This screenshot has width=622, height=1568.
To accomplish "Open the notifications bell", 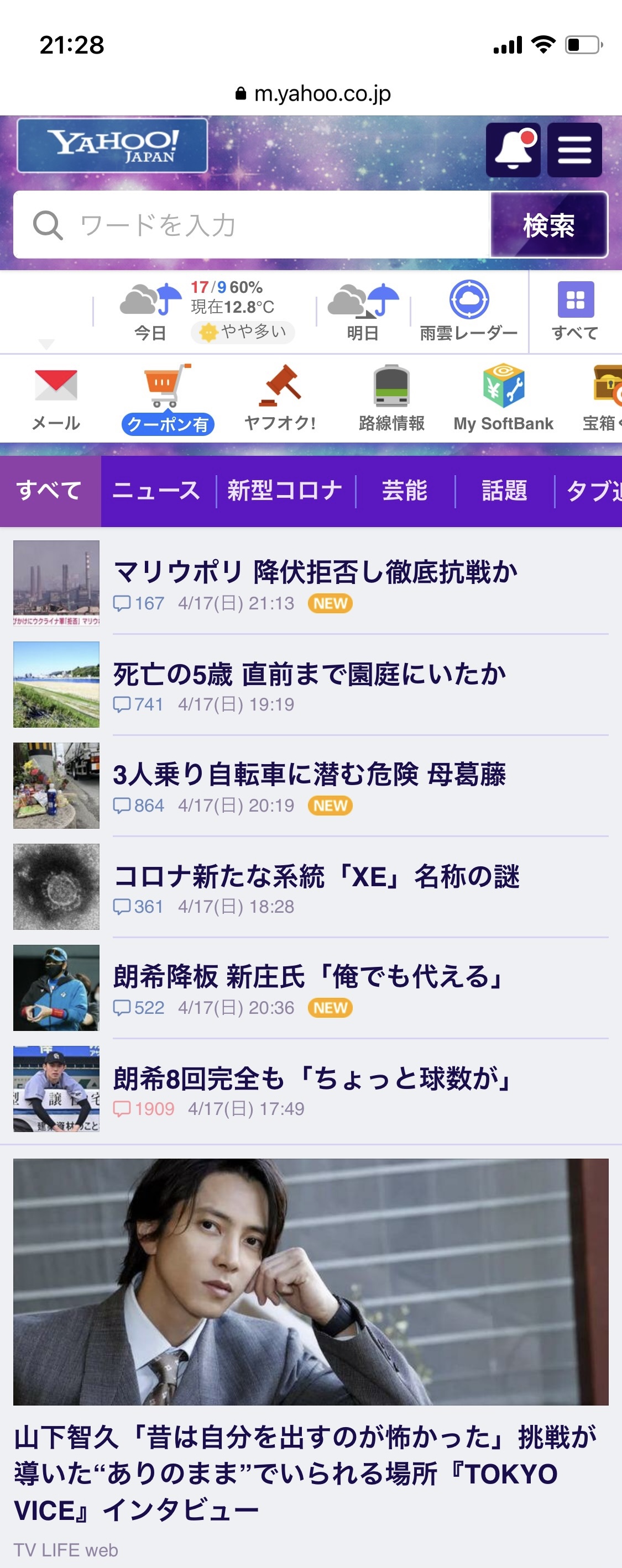I will (513, 150).
